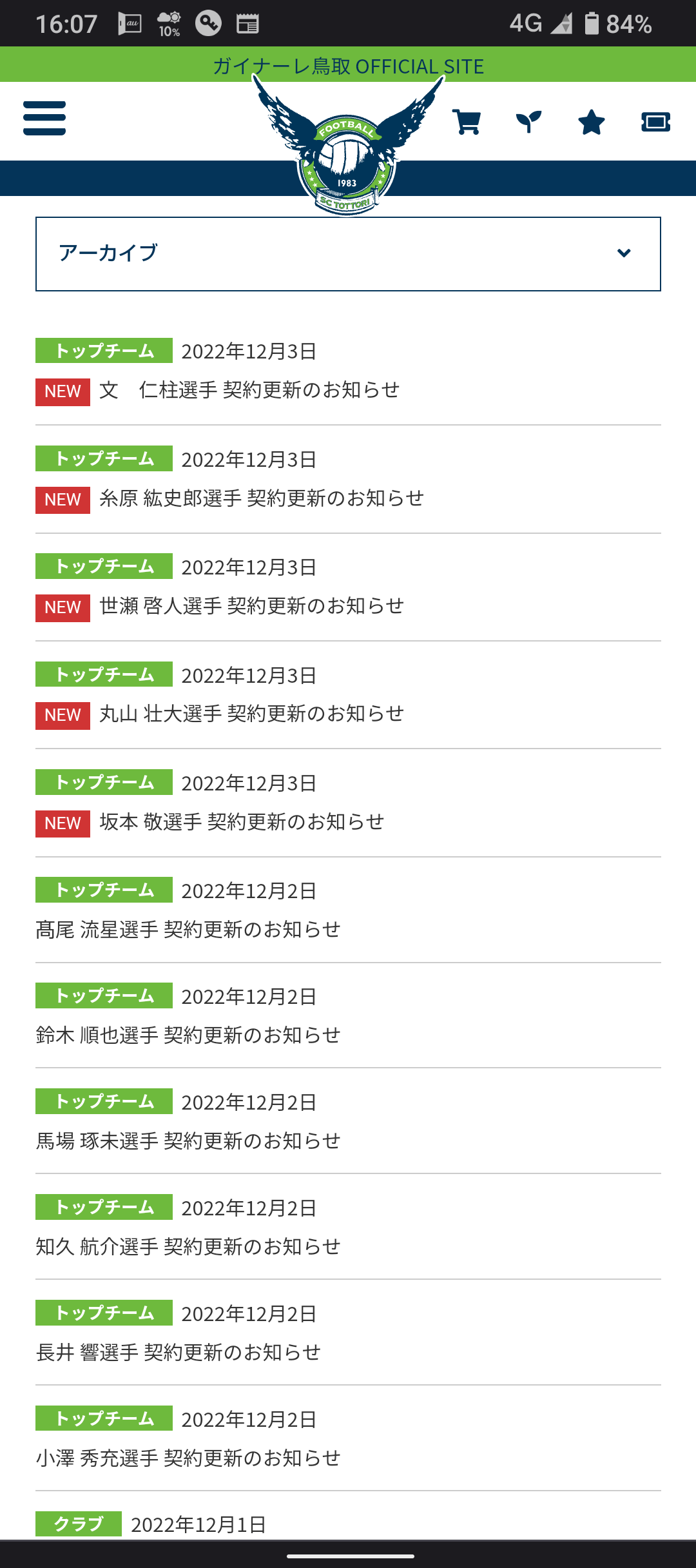The width and height of the screenshot is (696, 1568).
Task: View 坂本 敬選手 契約更新のお知らせ
Action: pyautogui.click(x=242, y=822)
